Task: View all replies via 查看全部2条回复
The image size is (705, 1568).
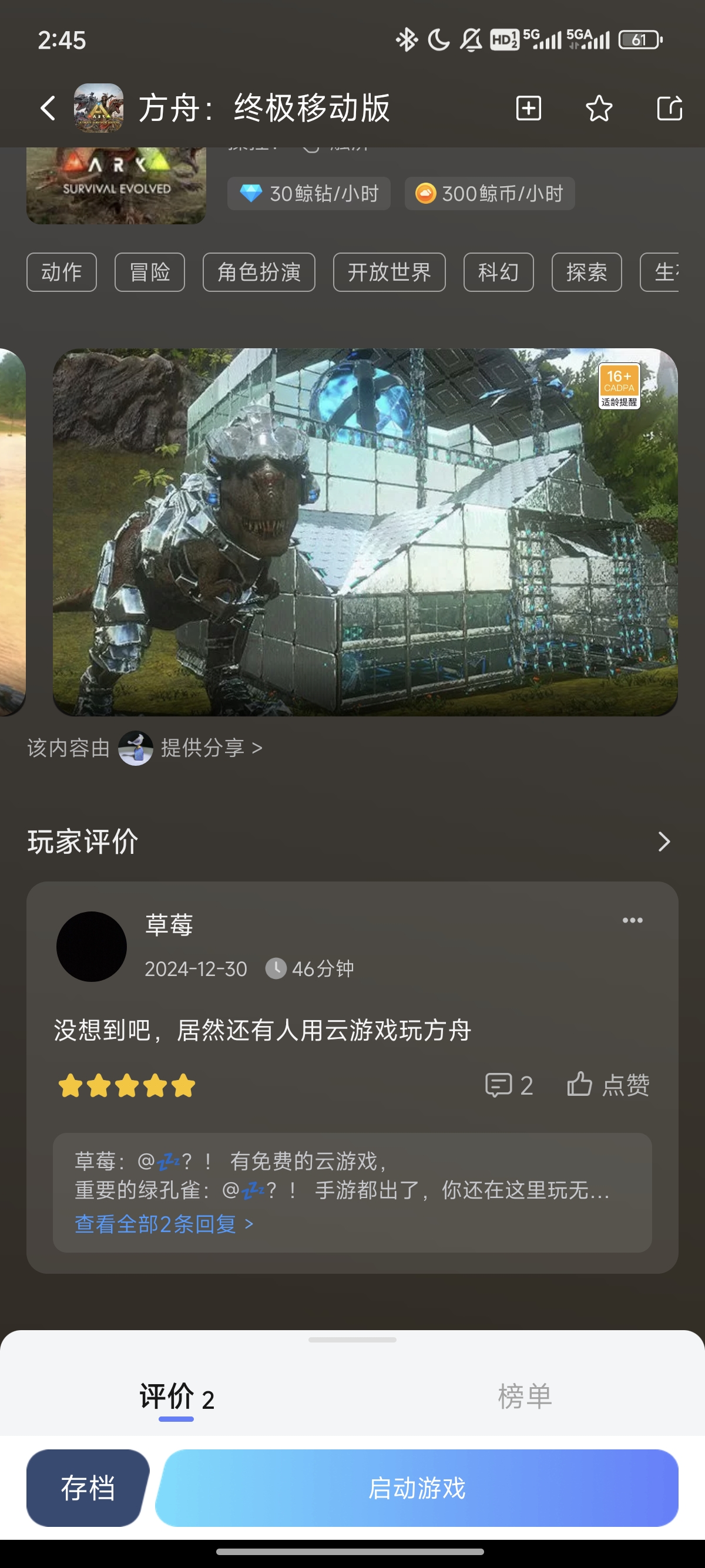Action: click(x=164, y=1224)
